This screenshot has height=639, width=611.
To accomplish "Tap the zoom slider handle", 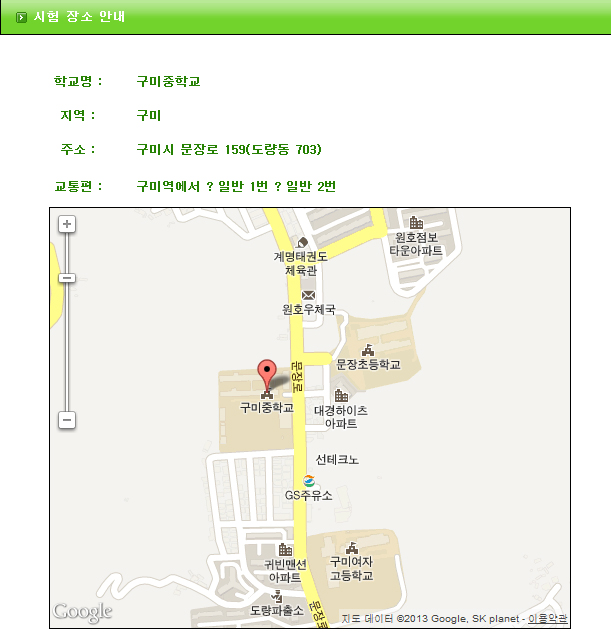I will (x=67, y=278).
